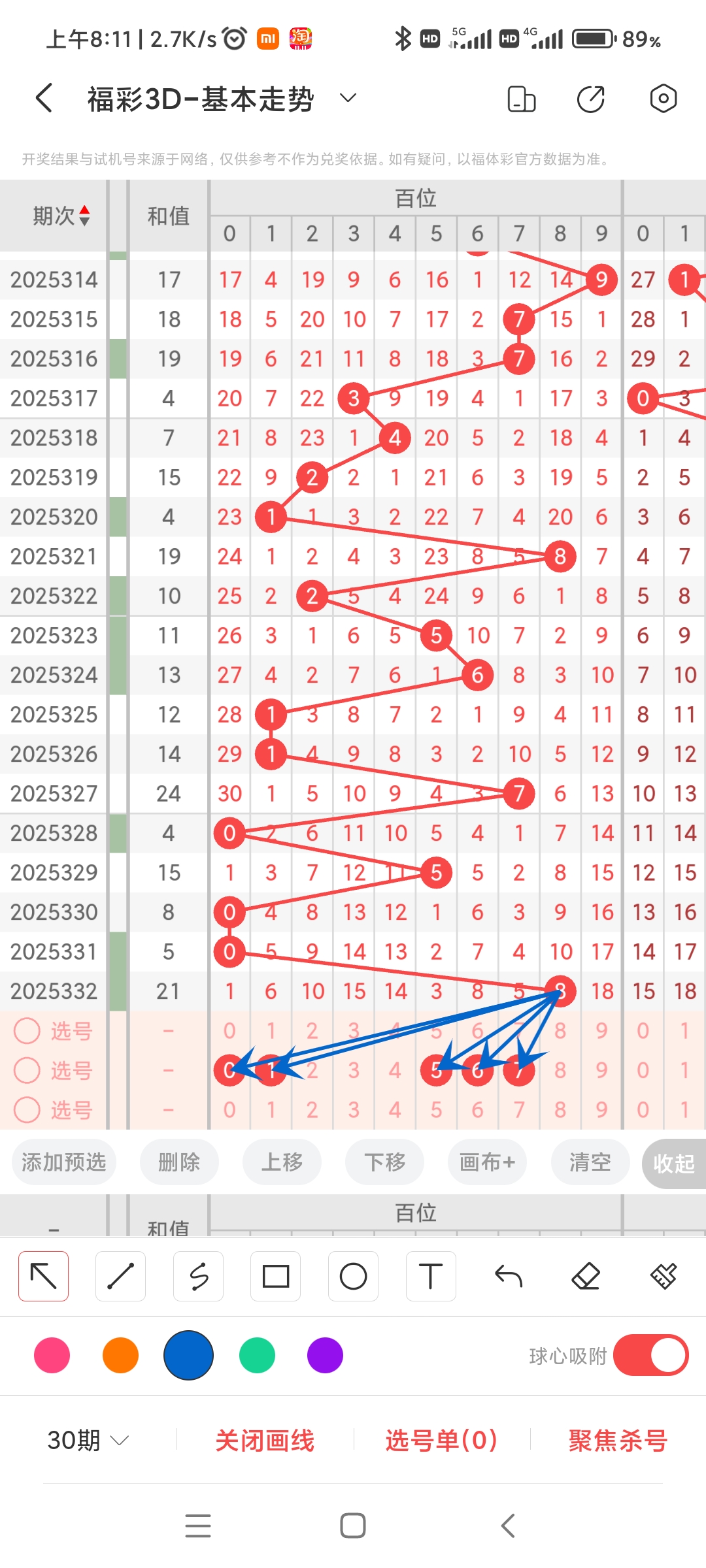Expand the 福彩3D-基本走势 title dropdown

[348, 99]
